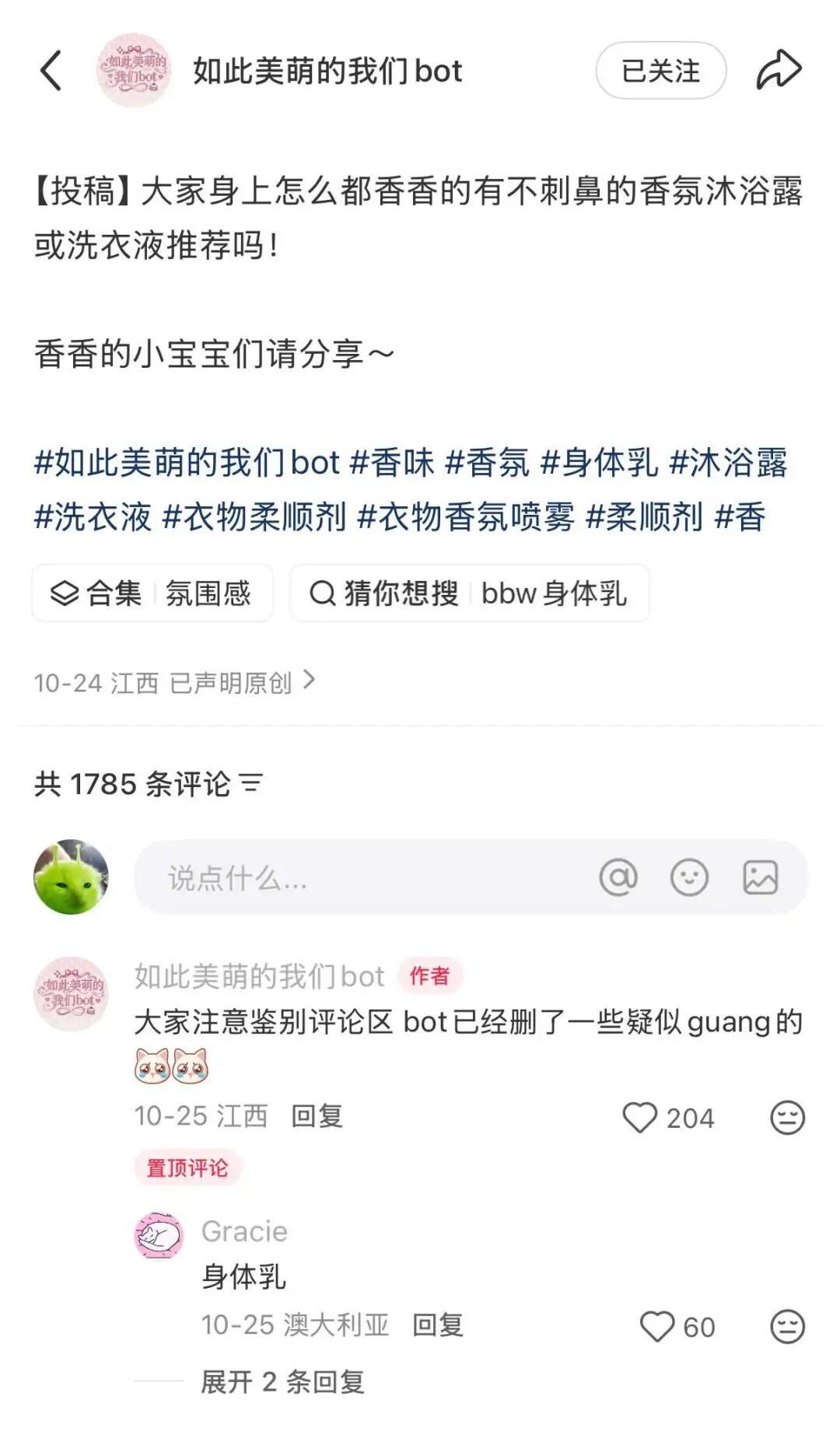The image size is (840, 1435).
Task: Click the @ mention icon in comment bar
Action: coord(617,877)
